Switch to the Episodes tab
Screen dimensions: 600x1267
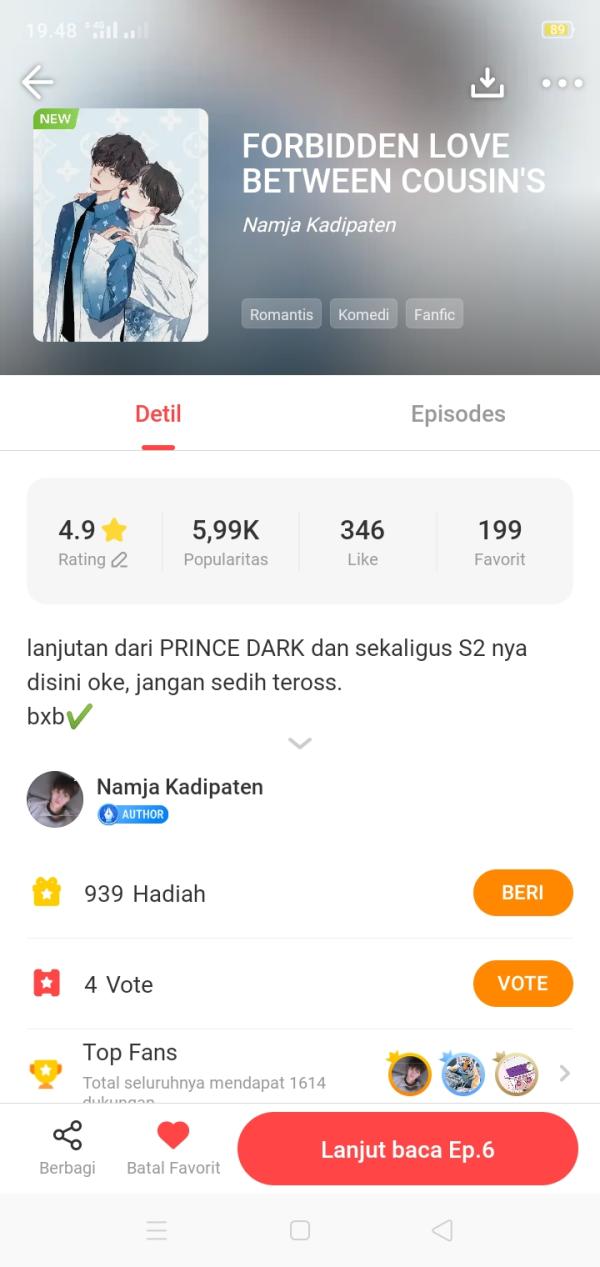pos(458,414)
